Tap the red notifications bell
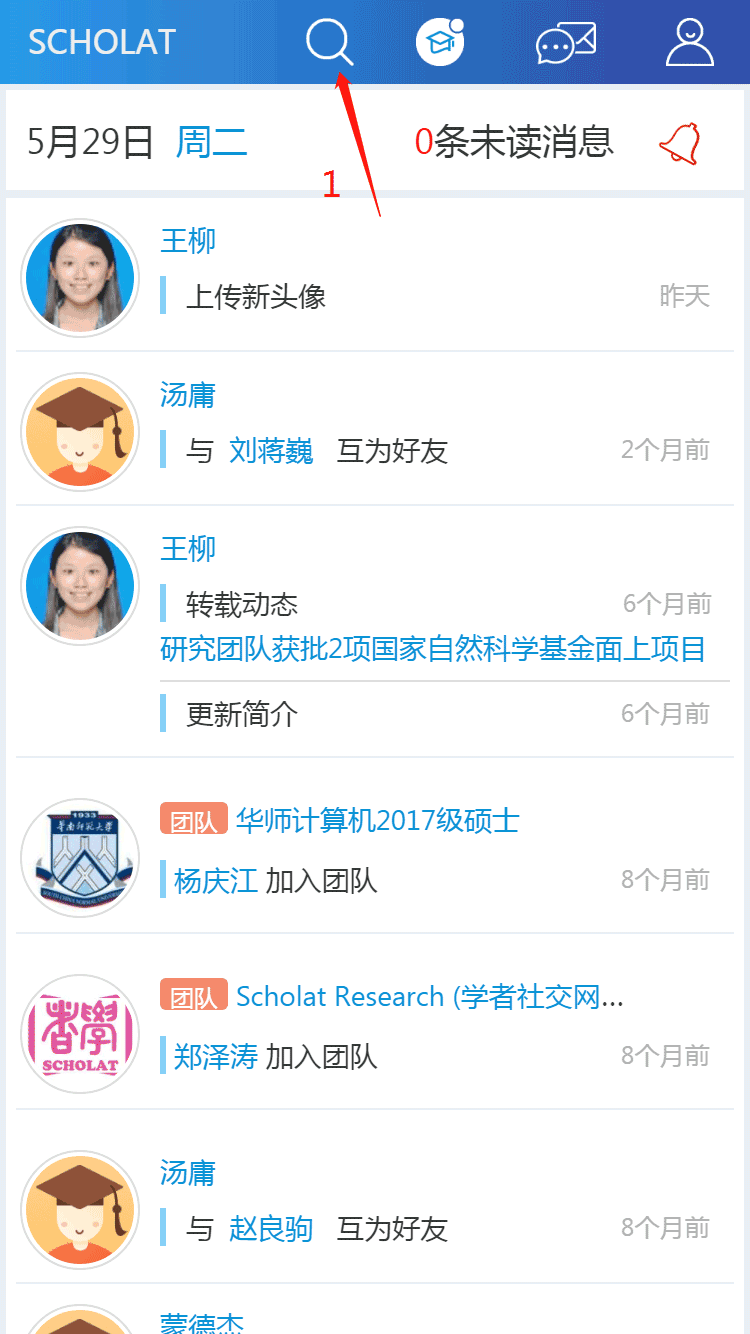750x1334 pixels. point(680,143)
